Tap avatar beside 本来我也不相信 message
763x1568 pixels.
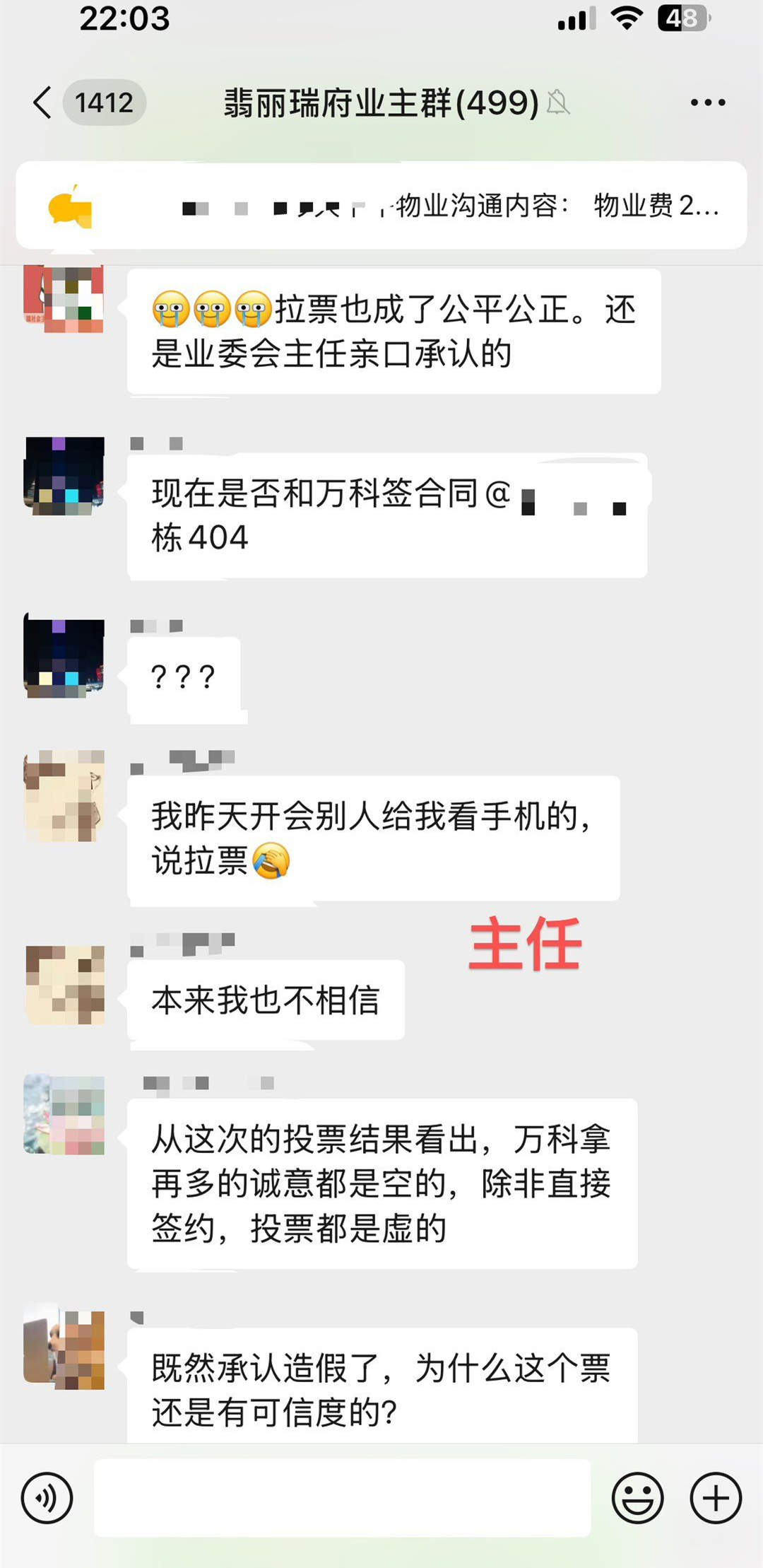(x=64, y=985)
